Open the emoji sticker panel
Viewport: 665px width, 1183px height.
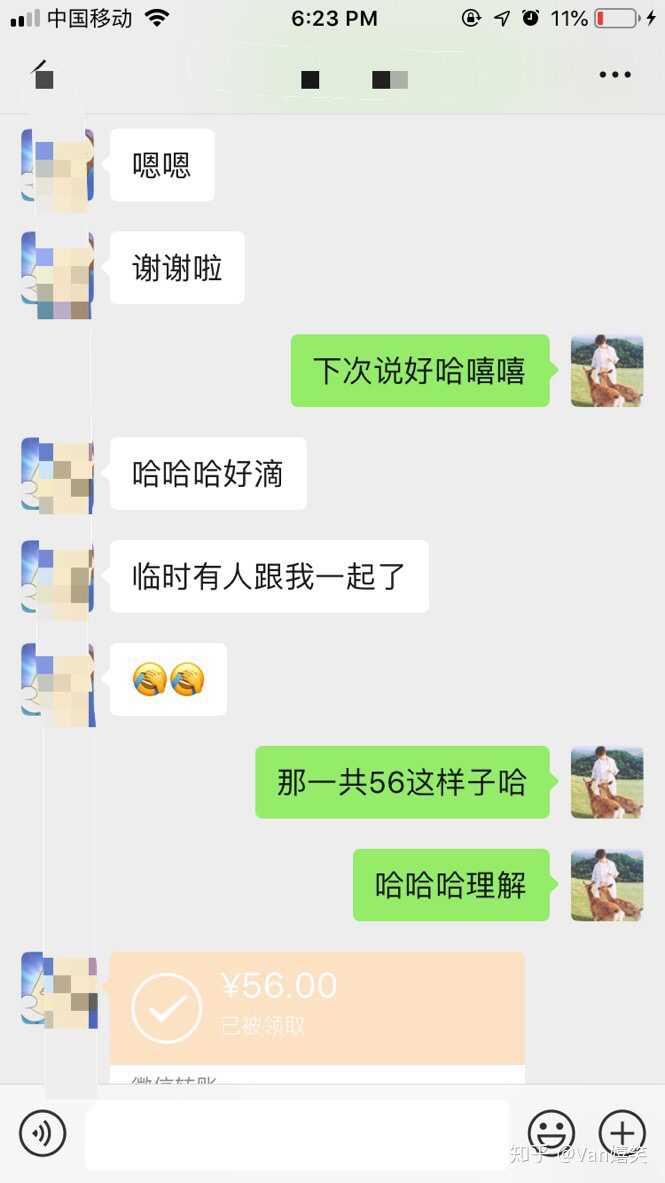coord(551,1134)
